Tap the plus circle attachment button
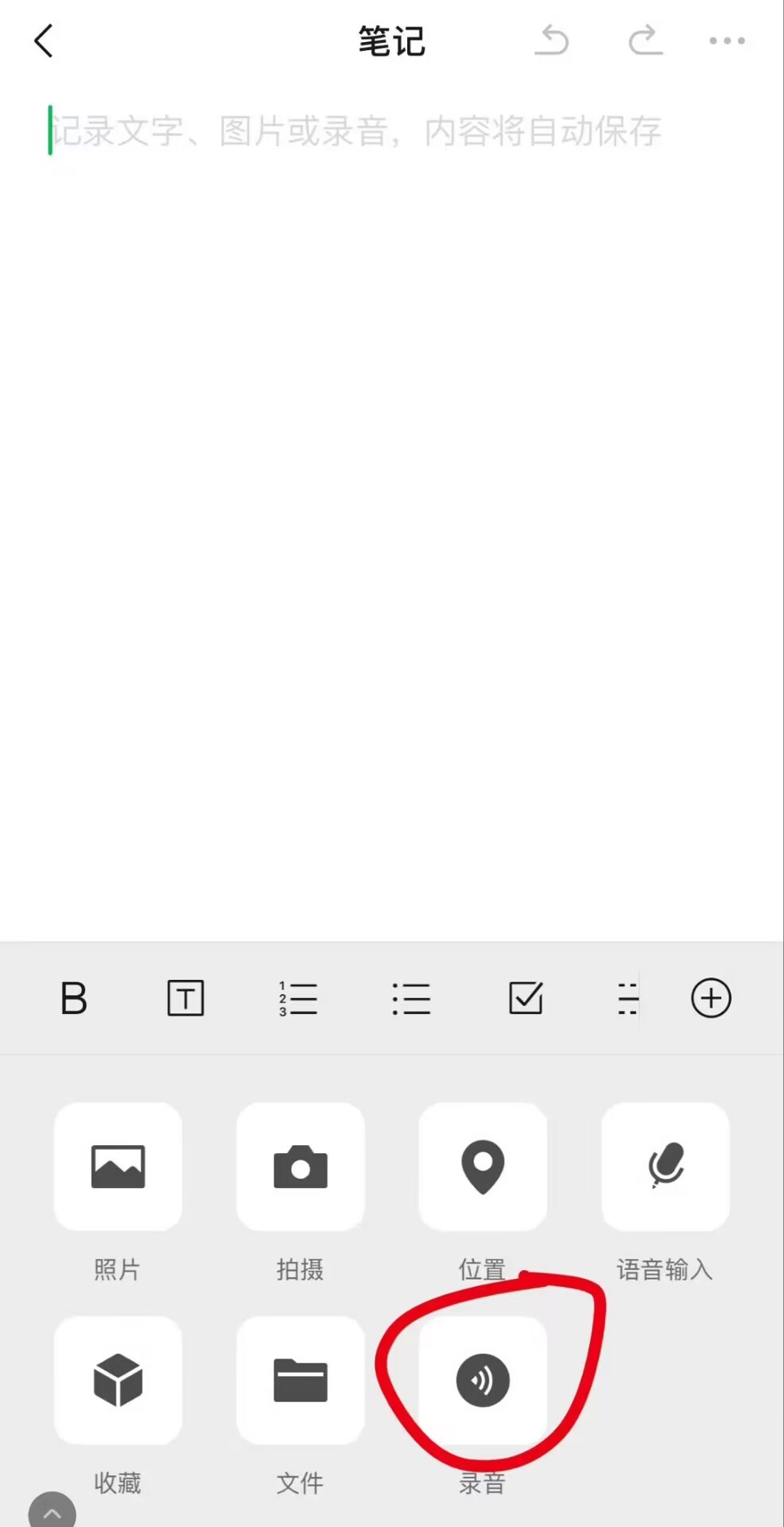Viewport: 784px width, 1527px height. (711, 998)
